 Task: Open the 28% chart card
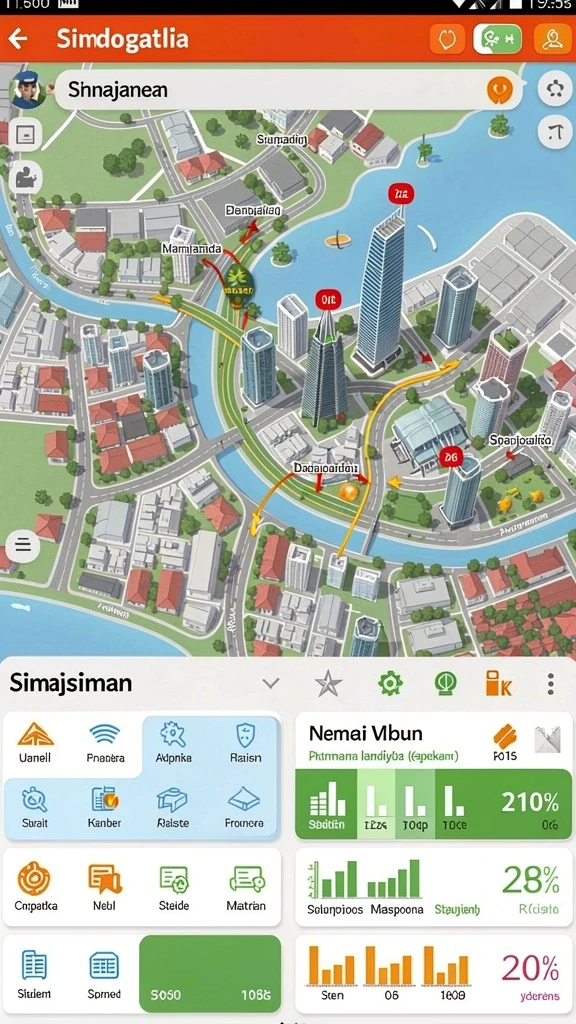(434, 887)
